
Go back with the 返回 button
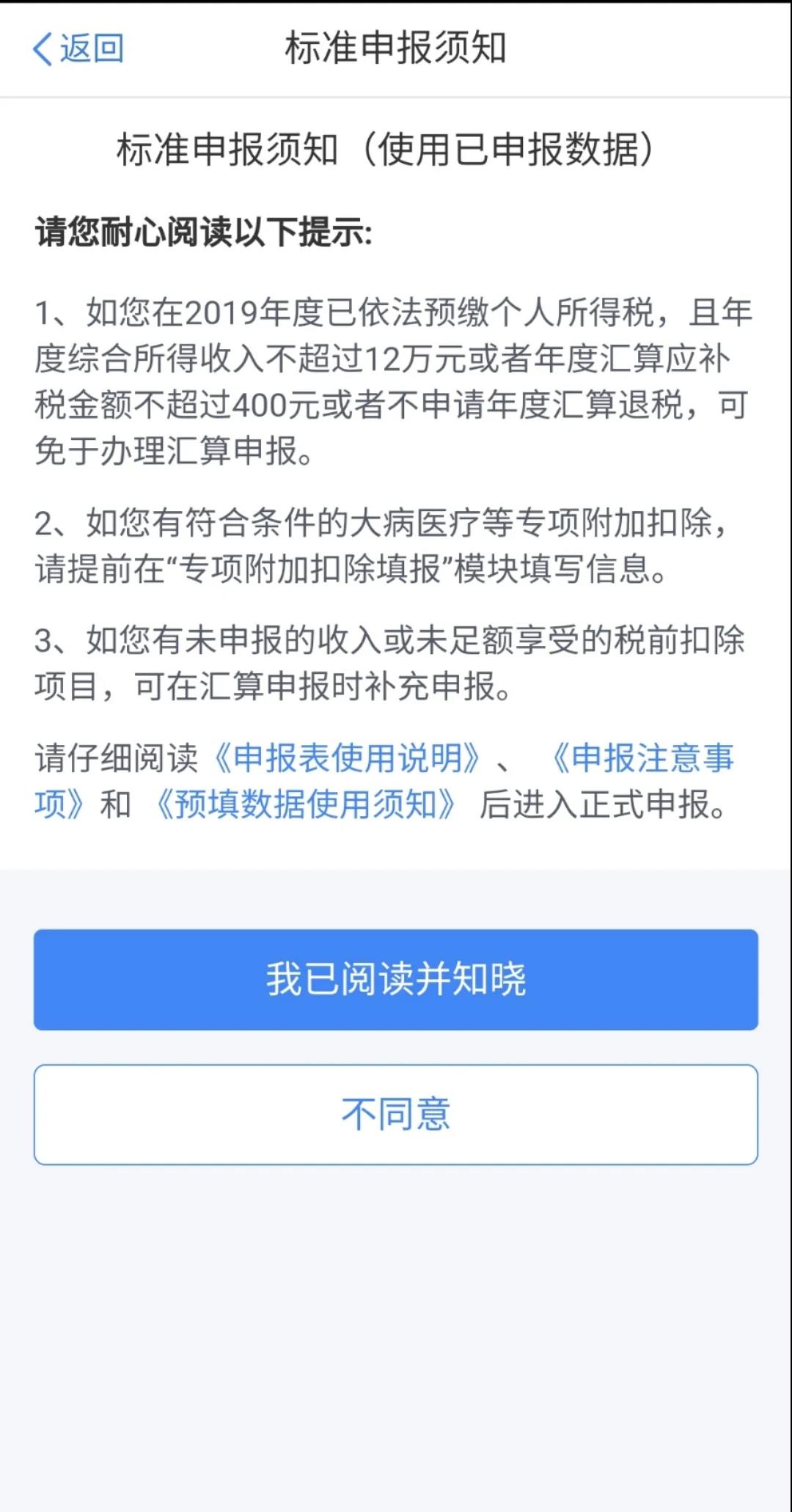[78, 49]
